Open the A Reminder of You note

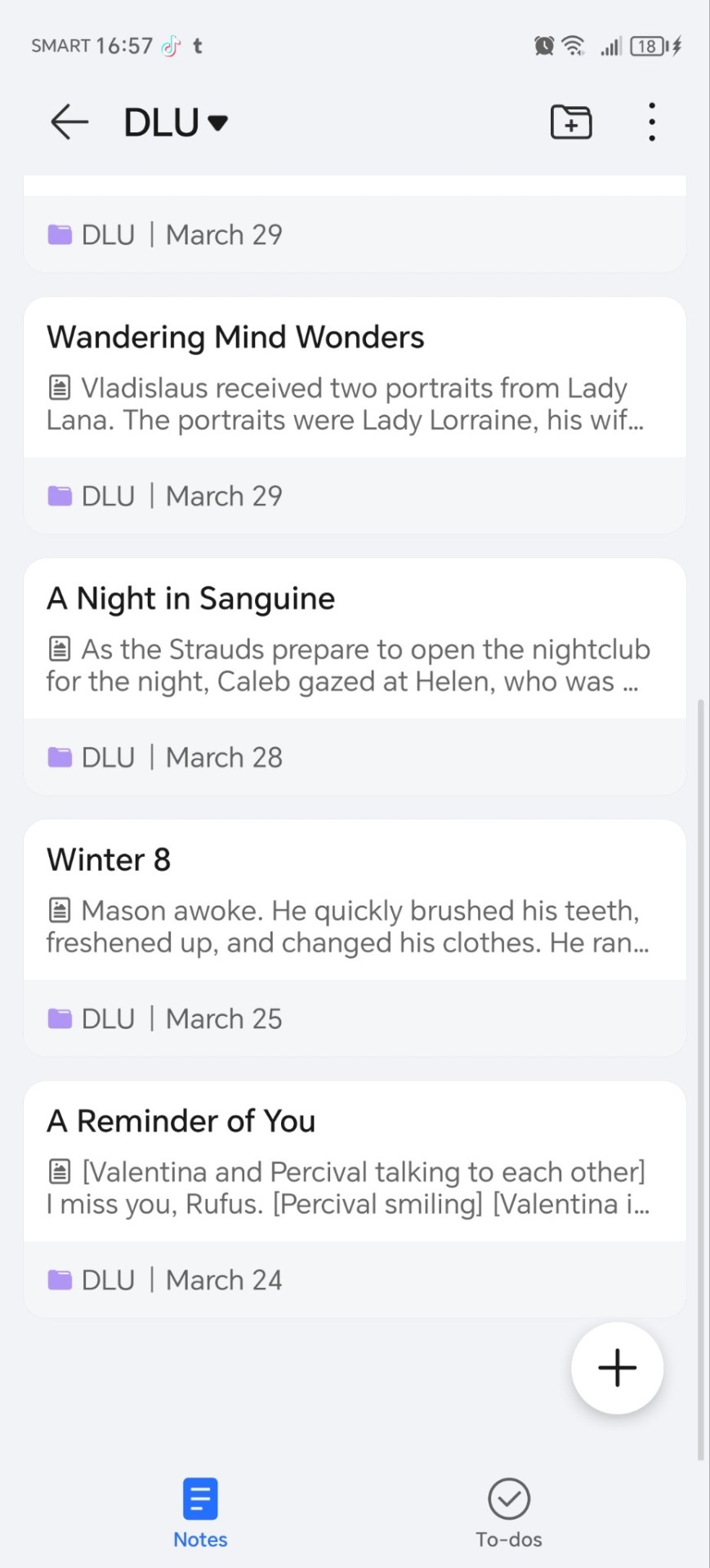[355, 1161]
